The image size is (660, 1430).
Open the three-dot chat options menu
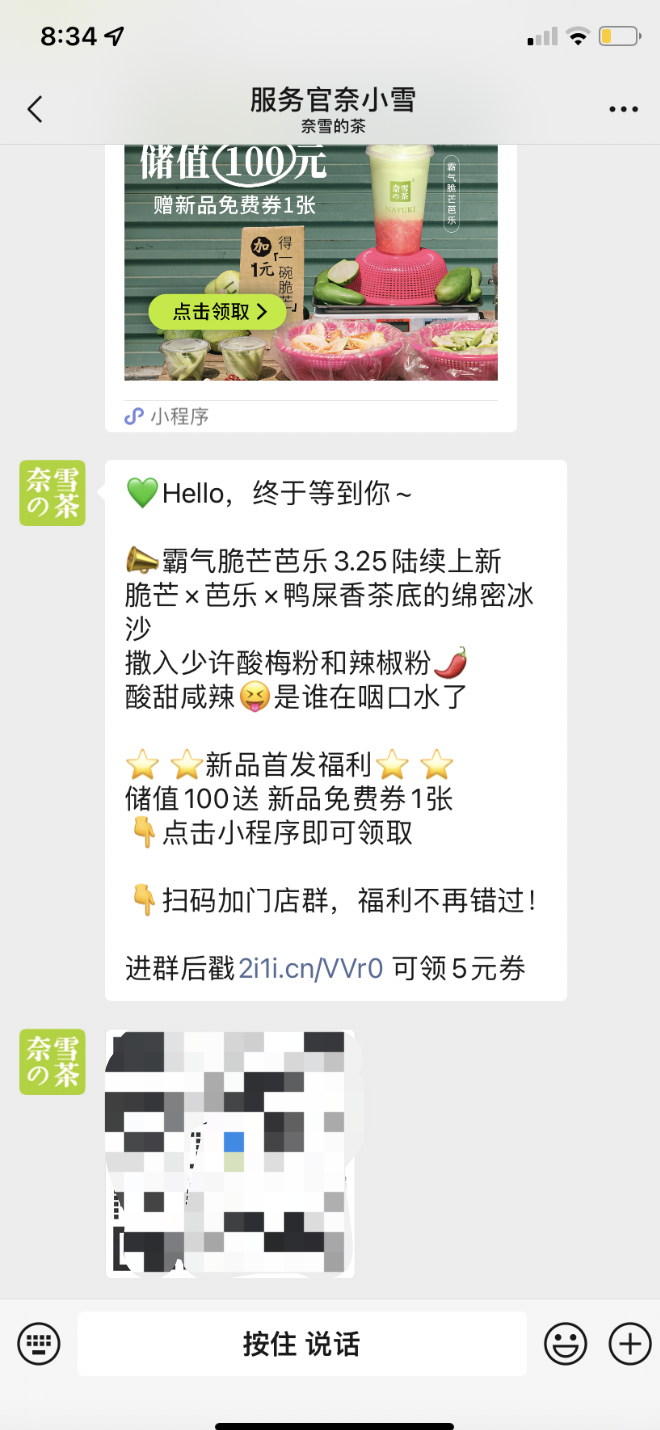point(623,110)
